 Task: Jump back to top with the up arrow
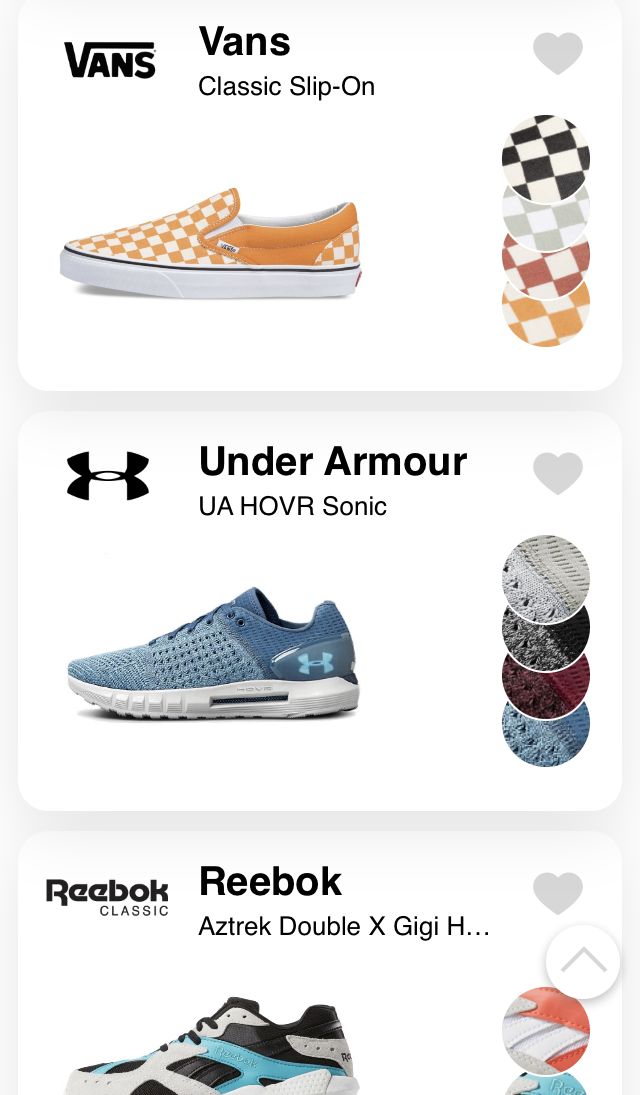(583, 962)
